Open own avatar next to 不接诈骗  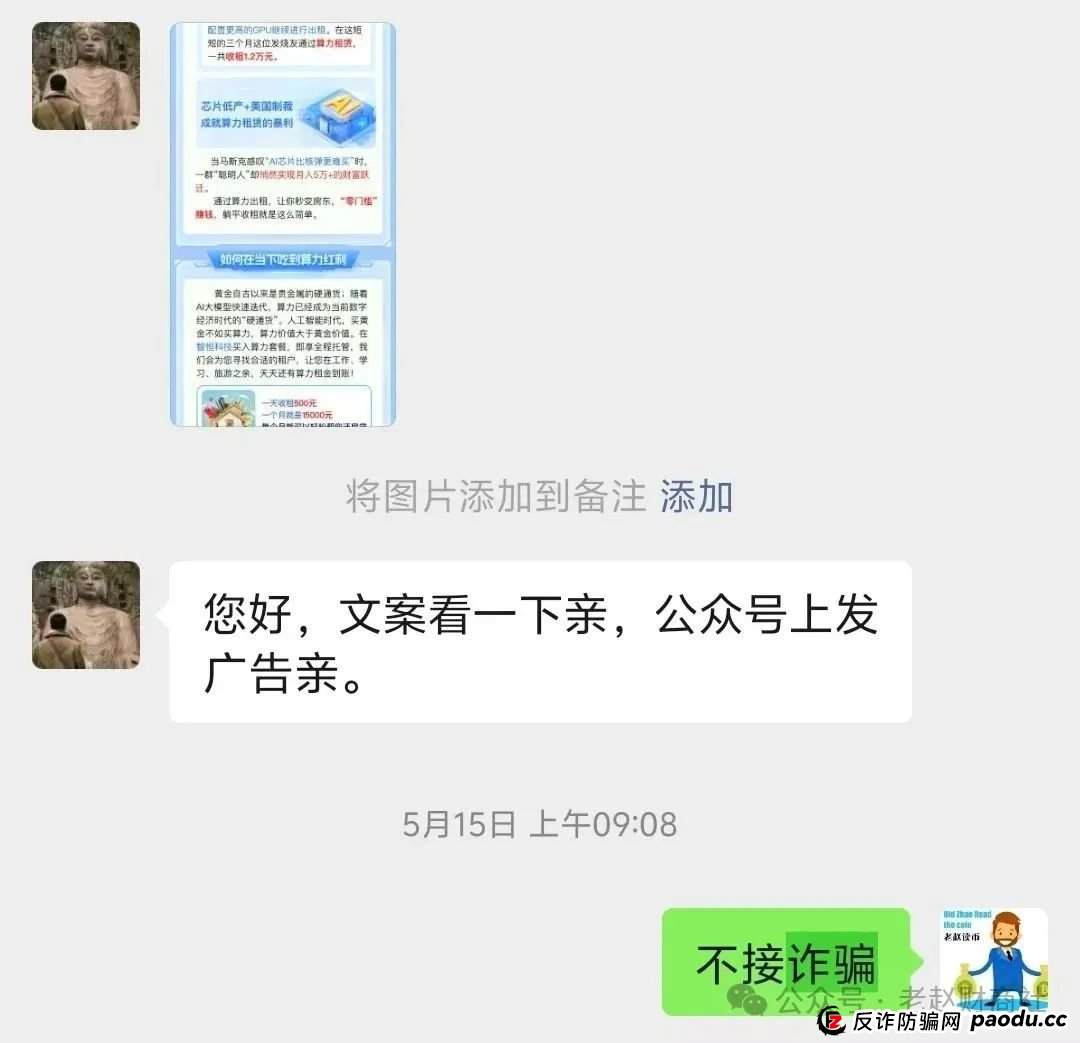pyautogui.click(x=993, y=960)
